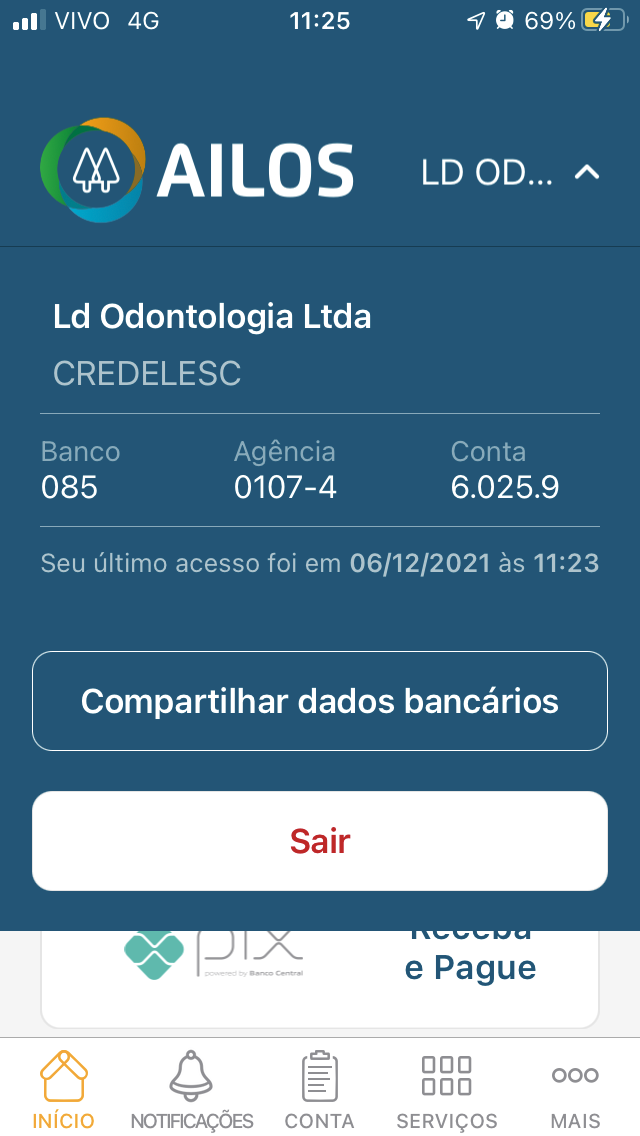The image size is (640, 1136).
Task: Open the Serviços tab
Action: point(446,1089)
